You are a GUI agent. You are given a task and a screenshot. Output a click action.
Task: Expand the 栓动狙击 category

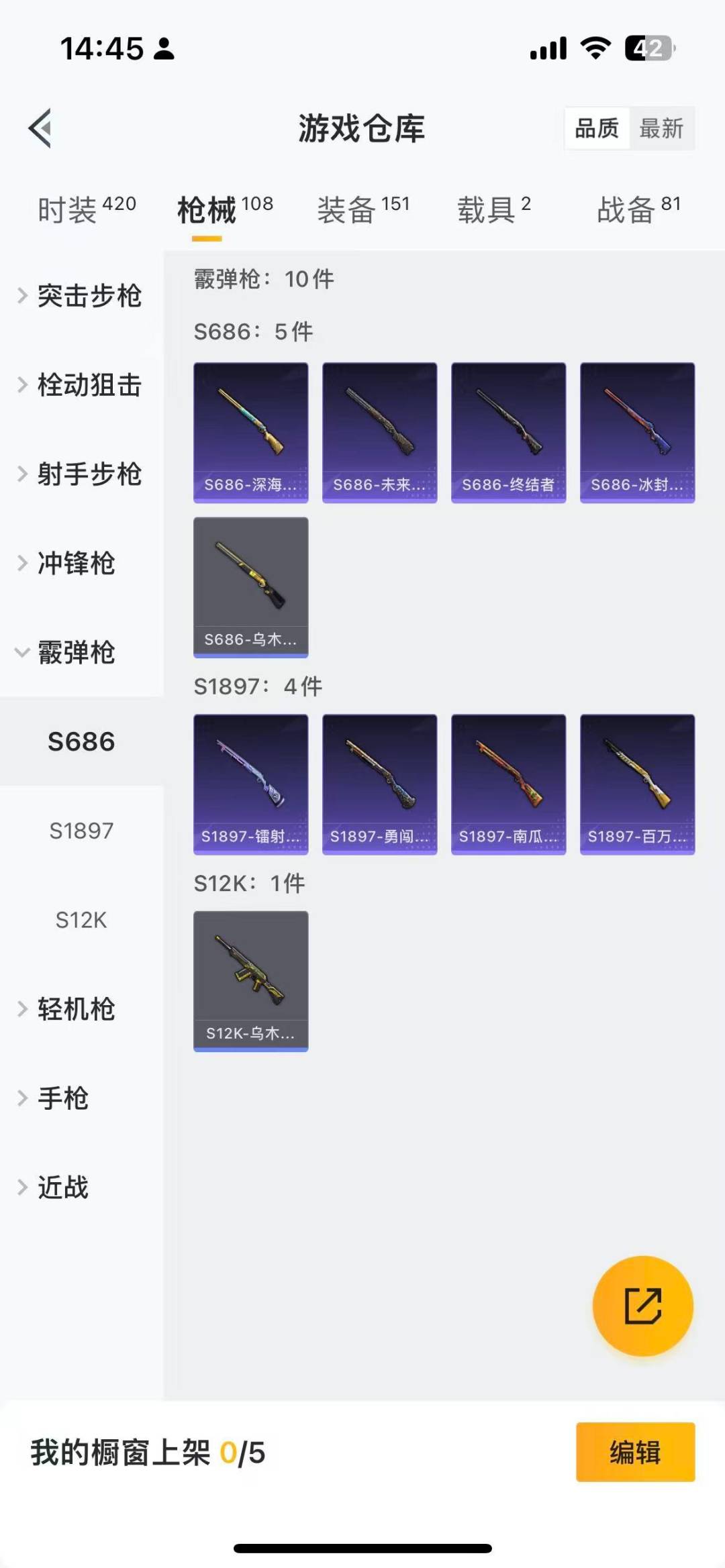[x=81, y=385]
